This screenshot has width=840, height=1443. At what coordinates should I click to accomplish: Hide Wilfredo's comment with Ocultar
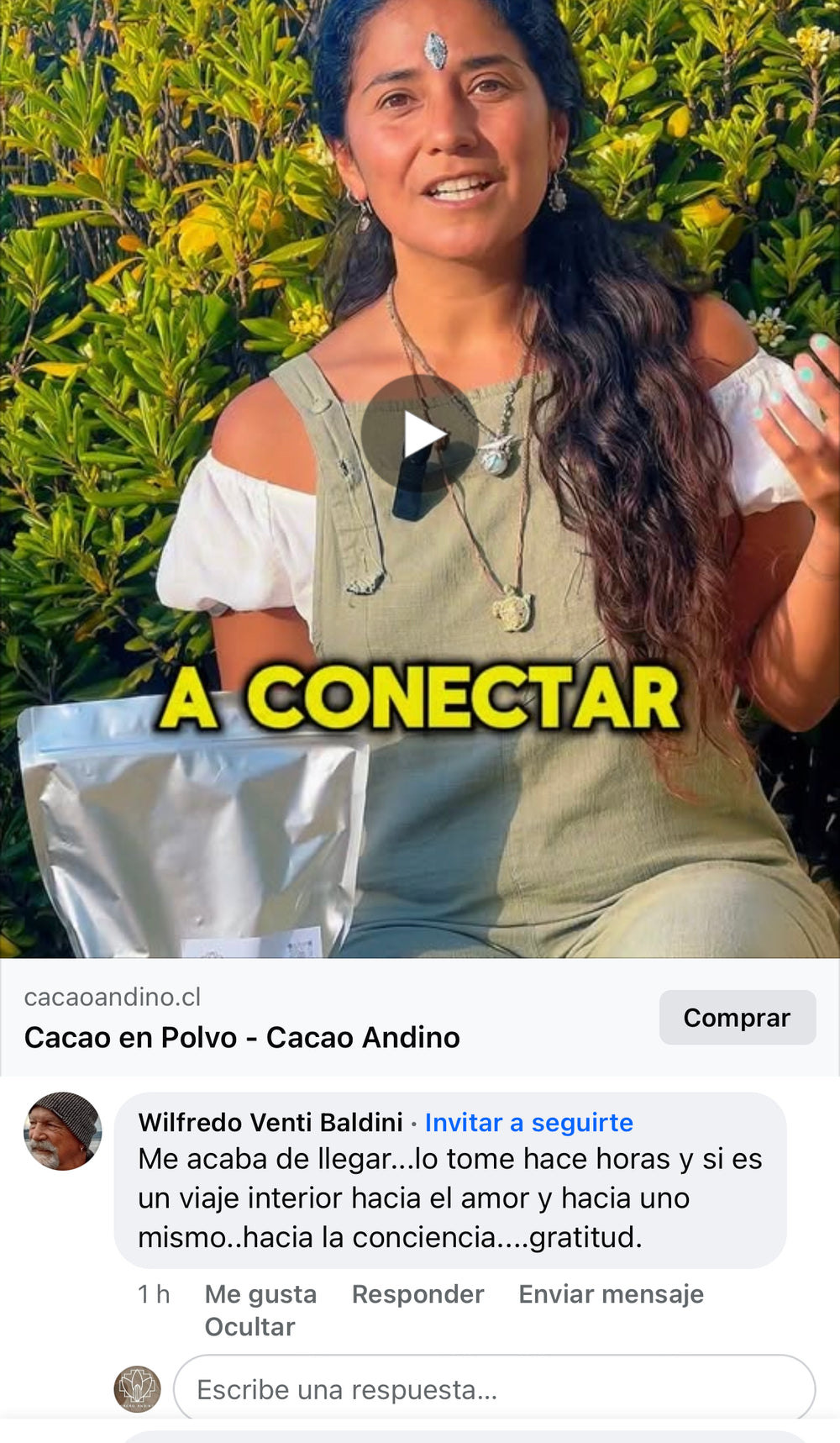(249, 1327)
